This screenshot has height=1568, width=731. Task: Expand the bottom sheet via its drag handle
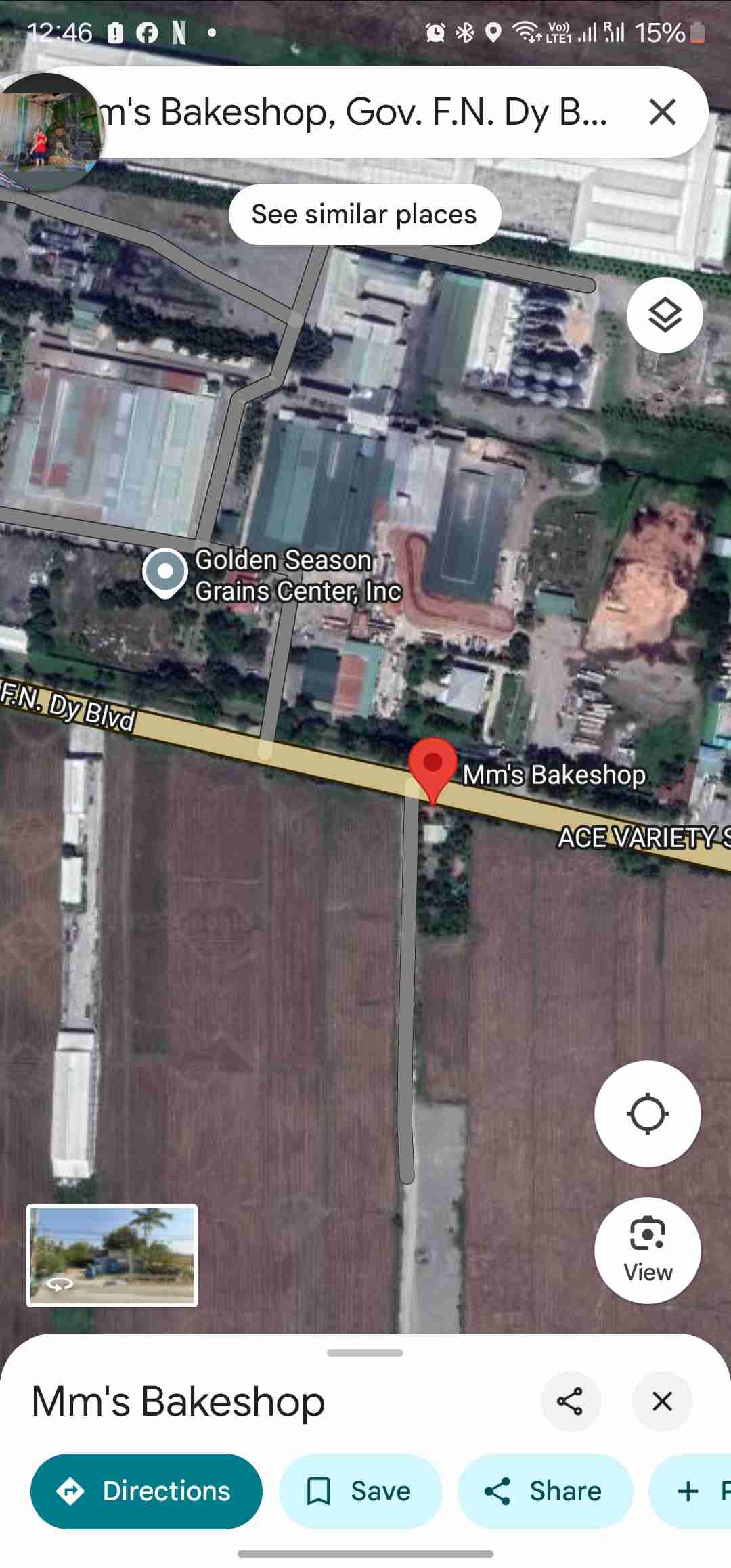point(364,1353)
